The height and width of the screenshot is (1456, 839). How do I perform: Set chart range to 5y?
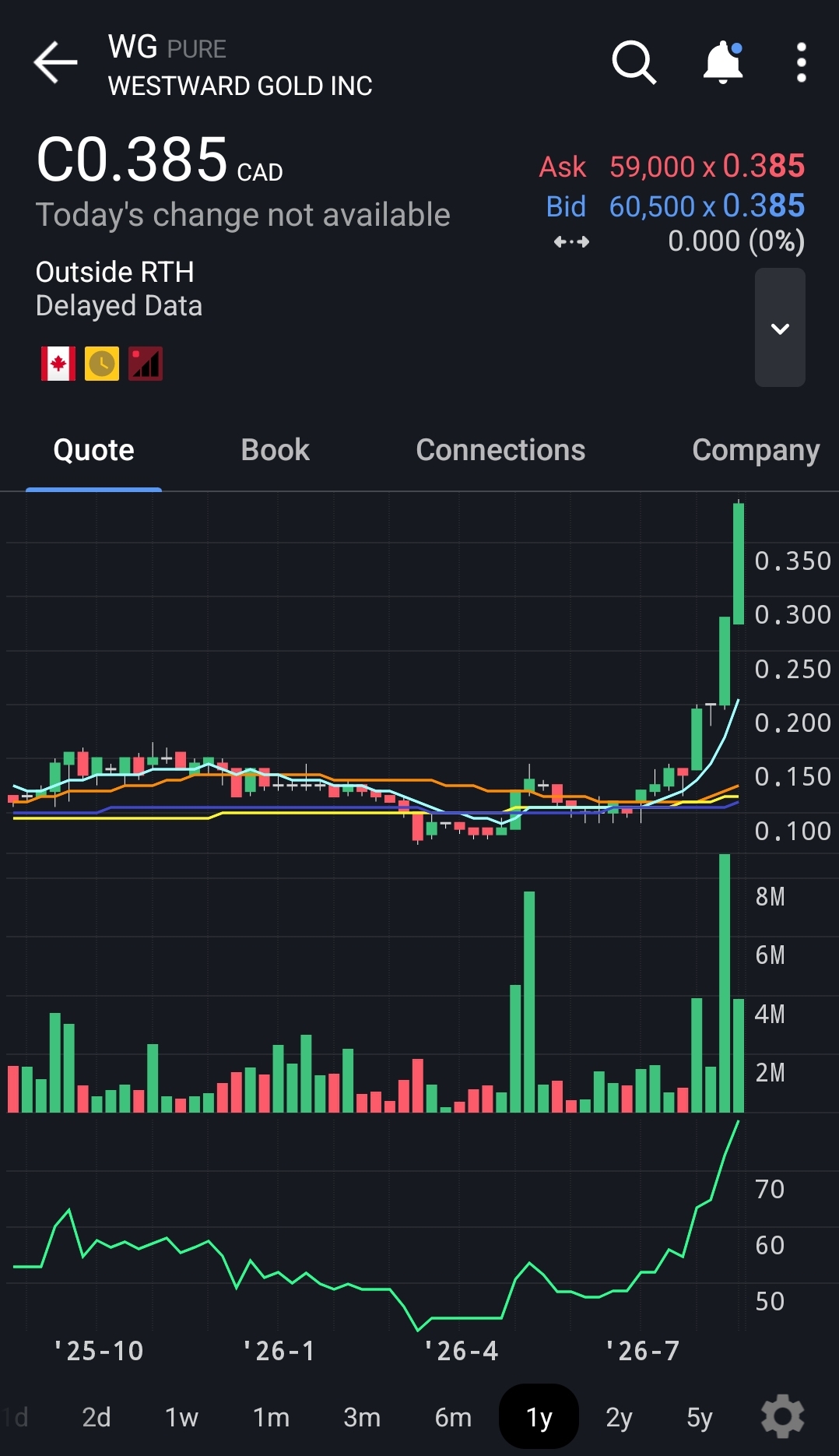[699, 1417]
